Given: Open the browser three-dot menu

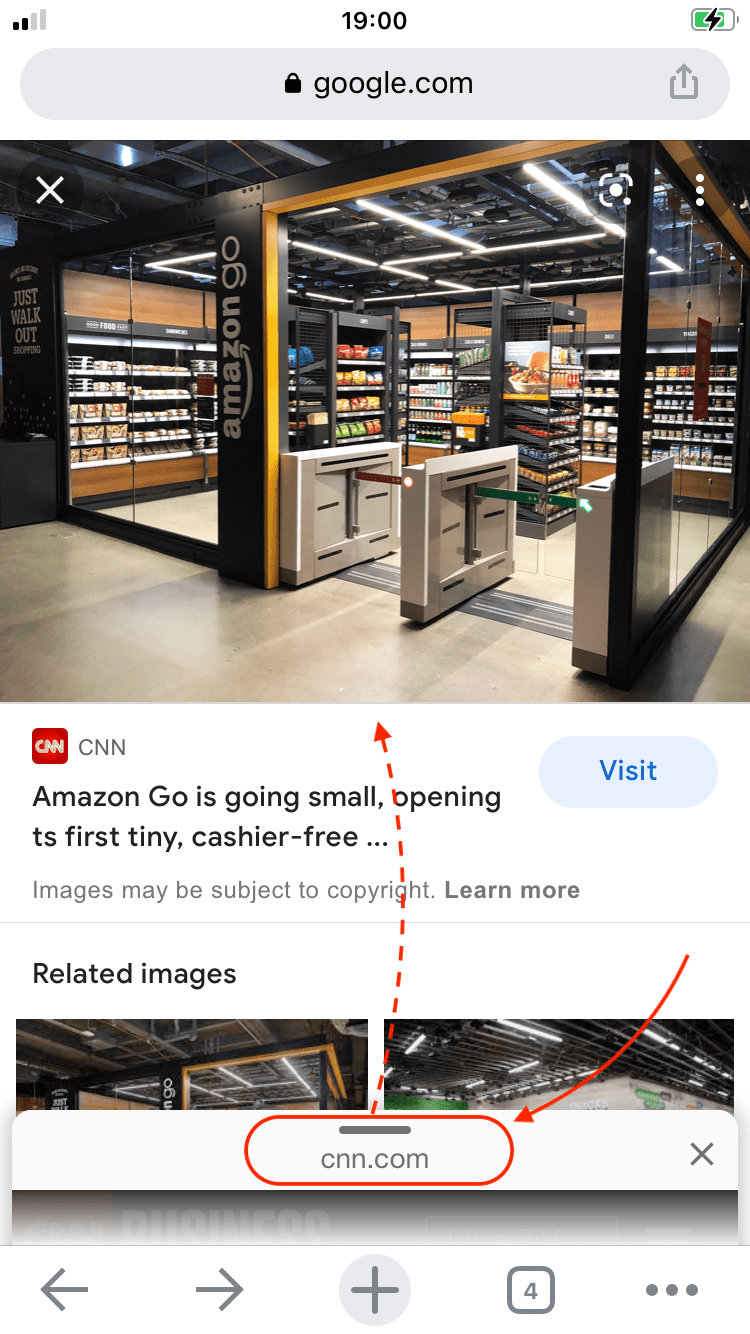Looking at the screenshot, I should coord(672,1291).
